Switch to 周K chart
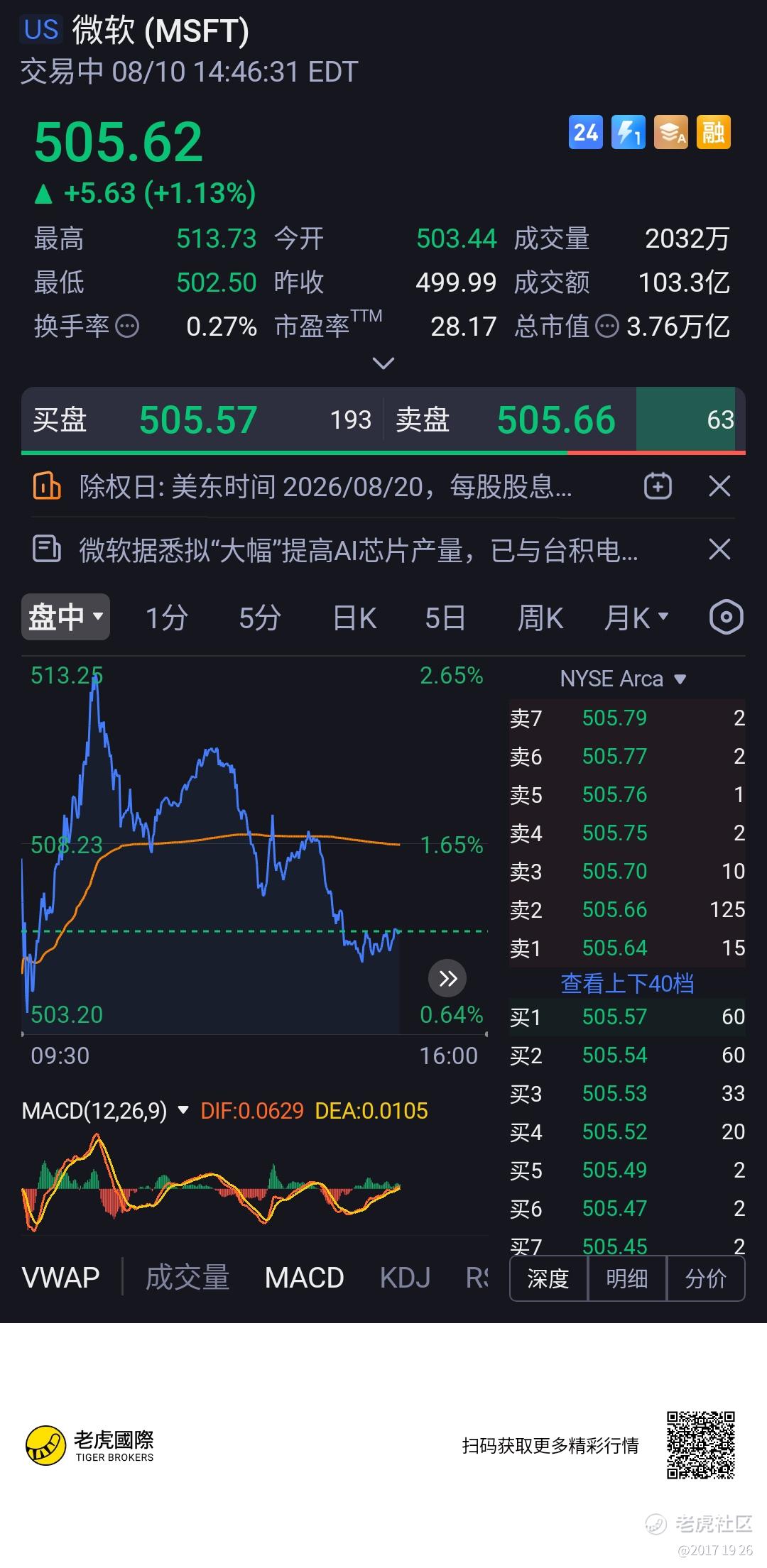The width and height of the screenshot is (767, 1568). (x=540, y=618)
